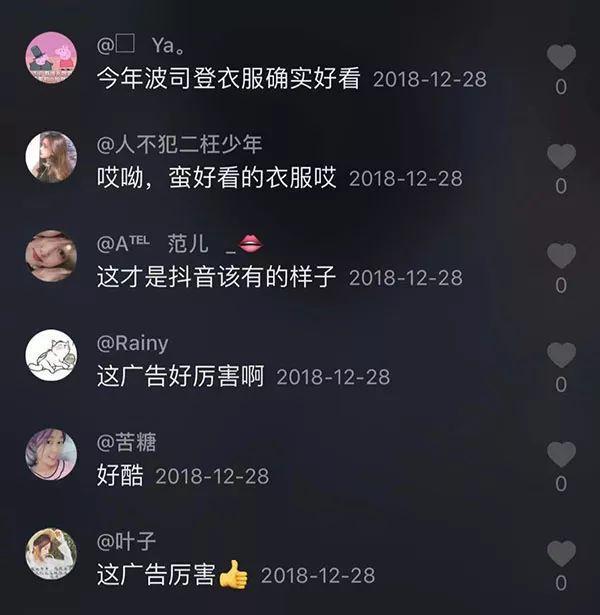Open 人不犯二枉少年's profile avatar
This screenshot has height=615, width=600.
point(50,157)
